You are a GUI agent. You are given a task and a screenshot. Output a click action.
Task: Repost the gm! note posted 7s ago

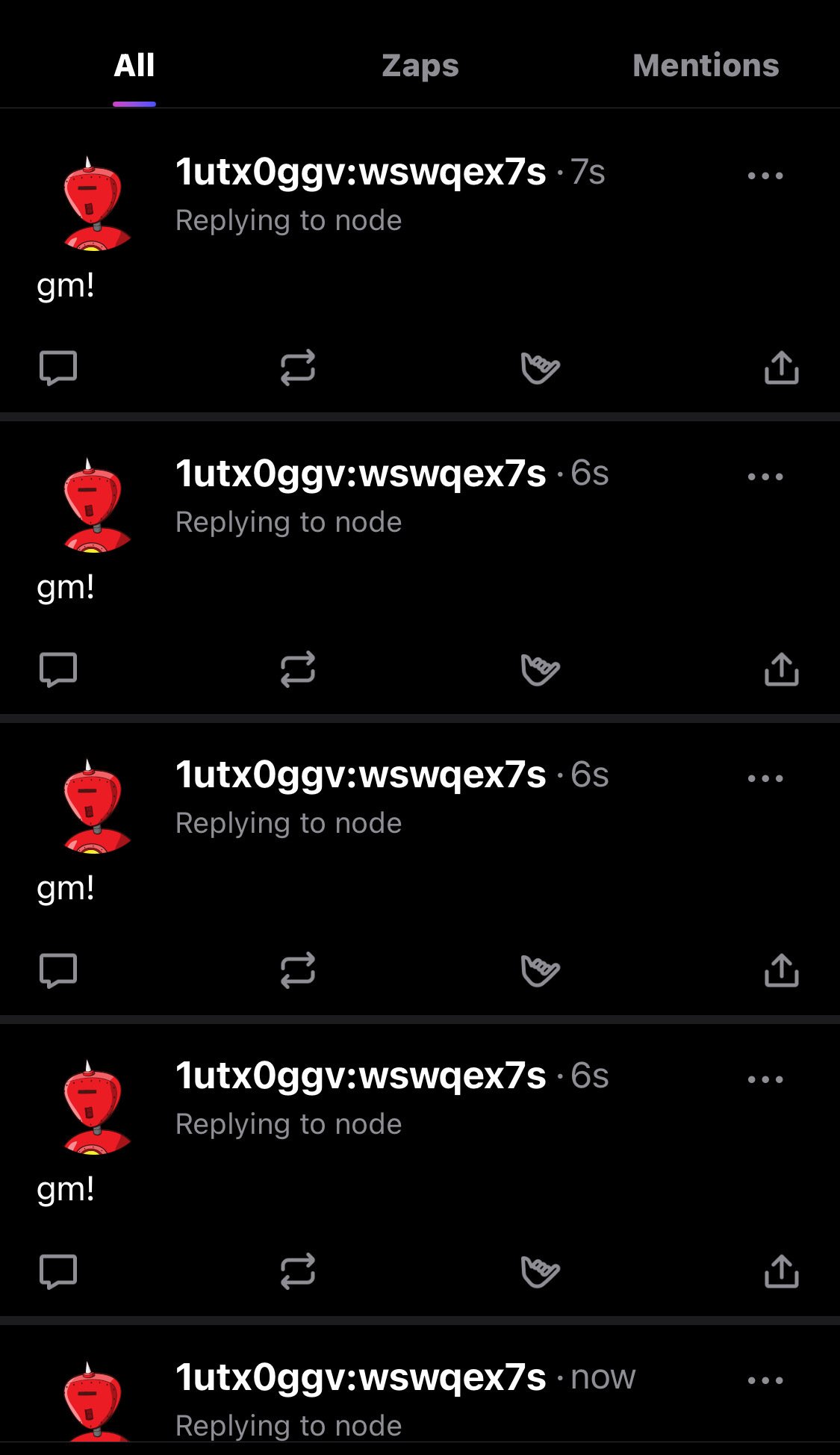point(298,367)
